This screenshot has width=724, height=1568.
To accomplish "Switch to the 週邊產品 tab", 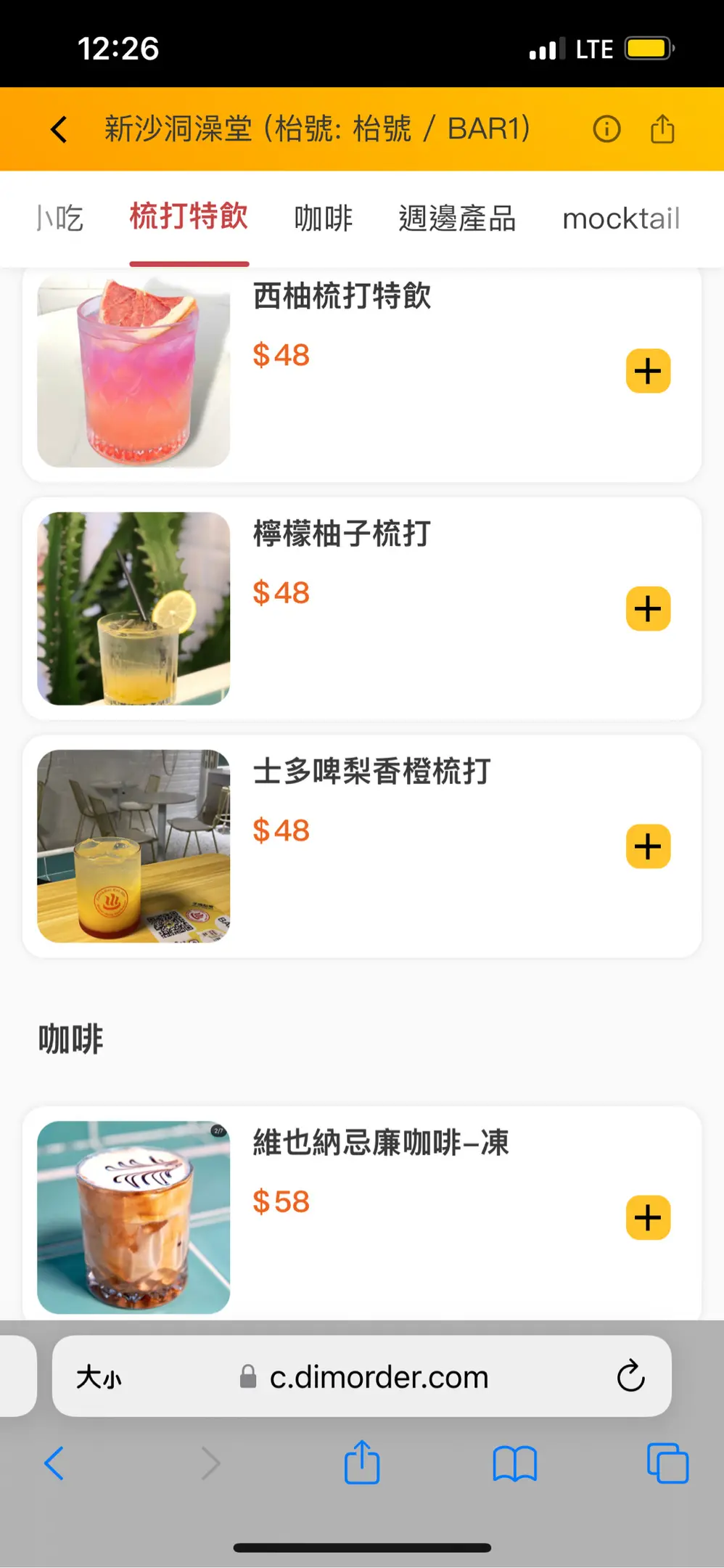I will (457, 218).
